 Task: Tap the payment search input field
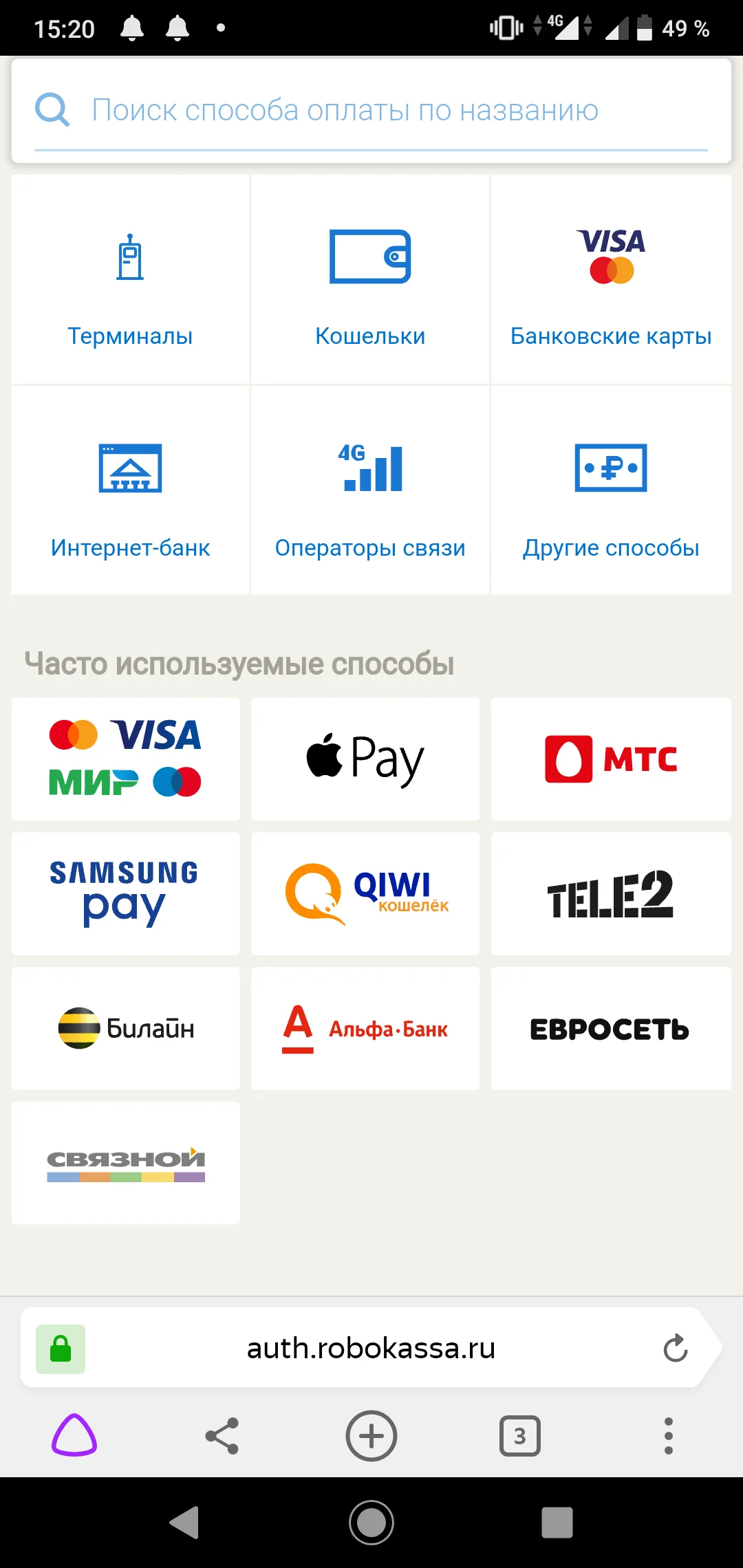tap(371, 110)
